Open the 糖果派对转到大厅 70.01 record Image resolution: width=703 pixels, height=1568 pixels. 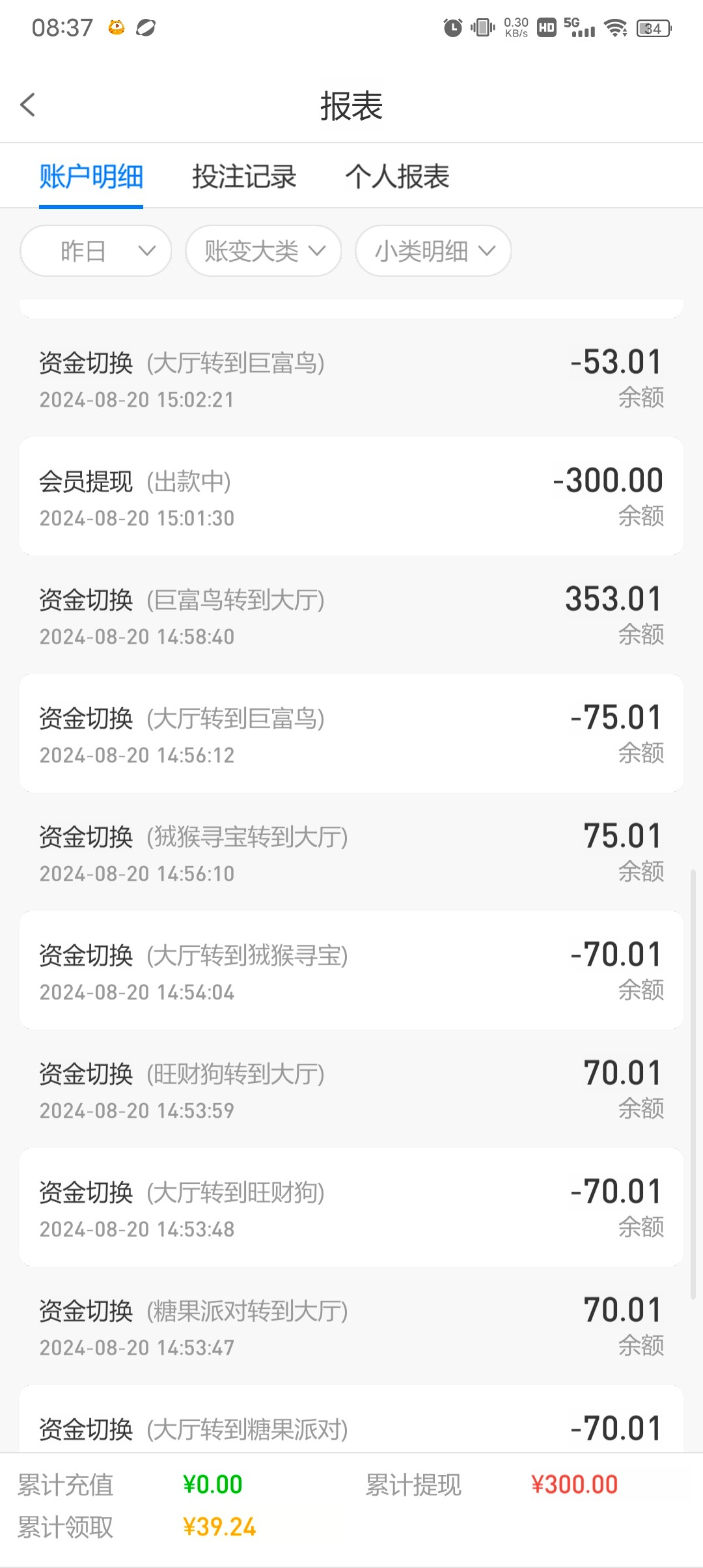pos(351,1326)
